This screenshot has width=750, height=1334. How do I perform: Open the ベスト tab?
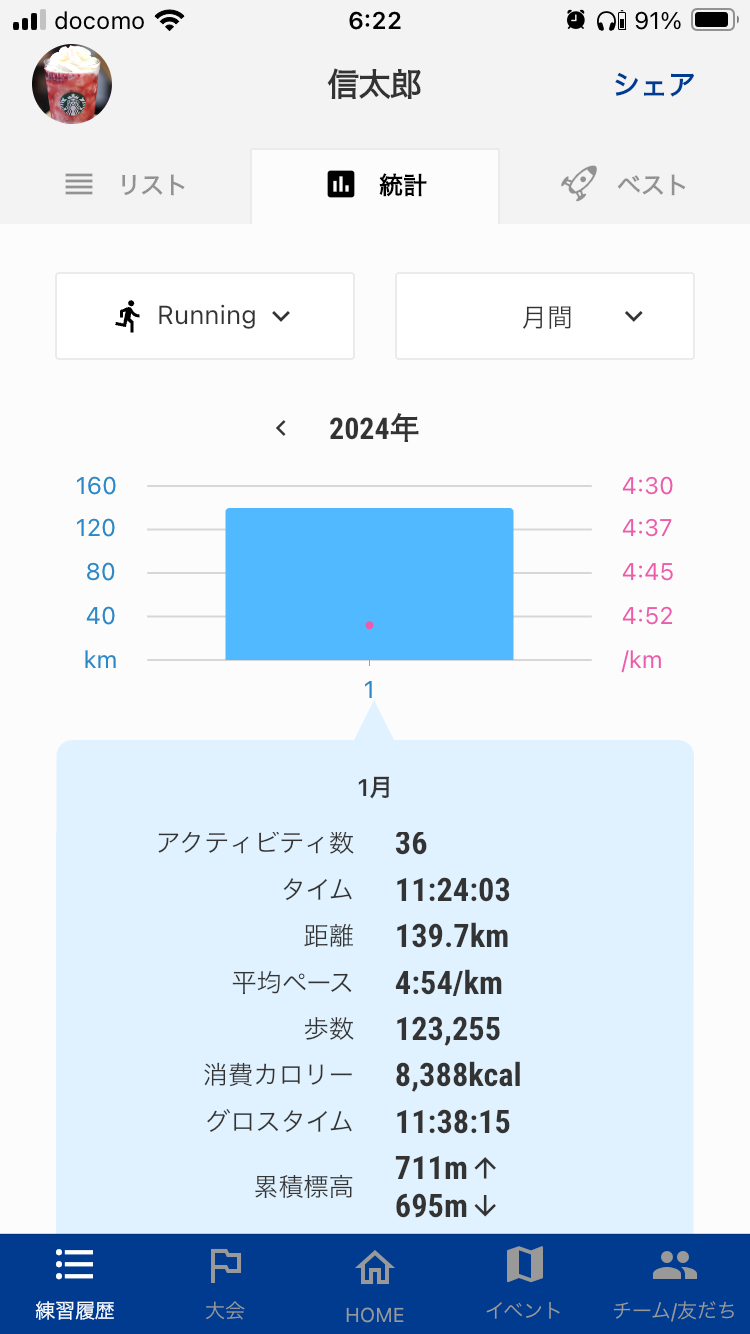point(624,185)
